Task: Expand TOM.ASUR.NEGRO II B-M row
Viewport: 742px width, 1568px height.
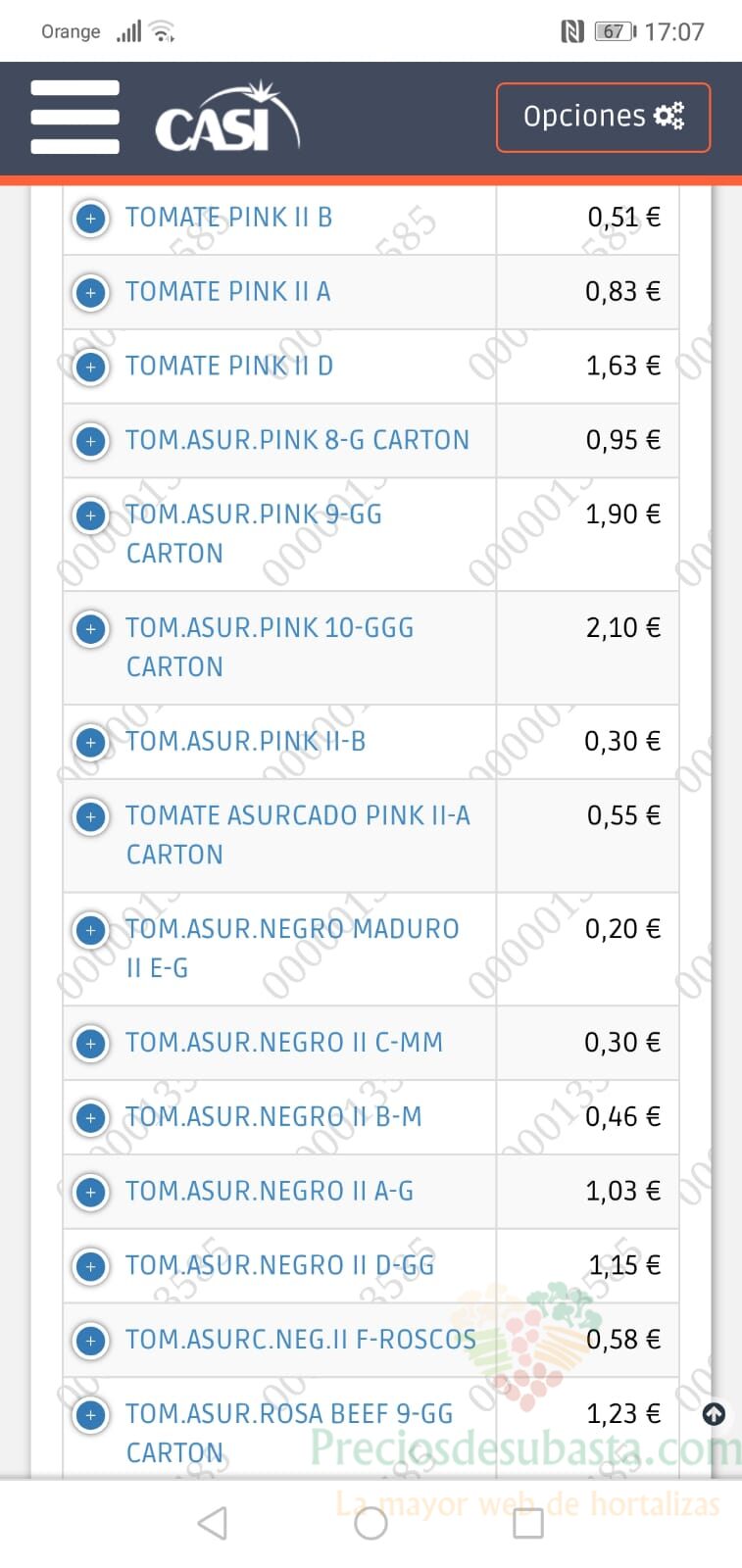Action: [x=91, y=1118]
